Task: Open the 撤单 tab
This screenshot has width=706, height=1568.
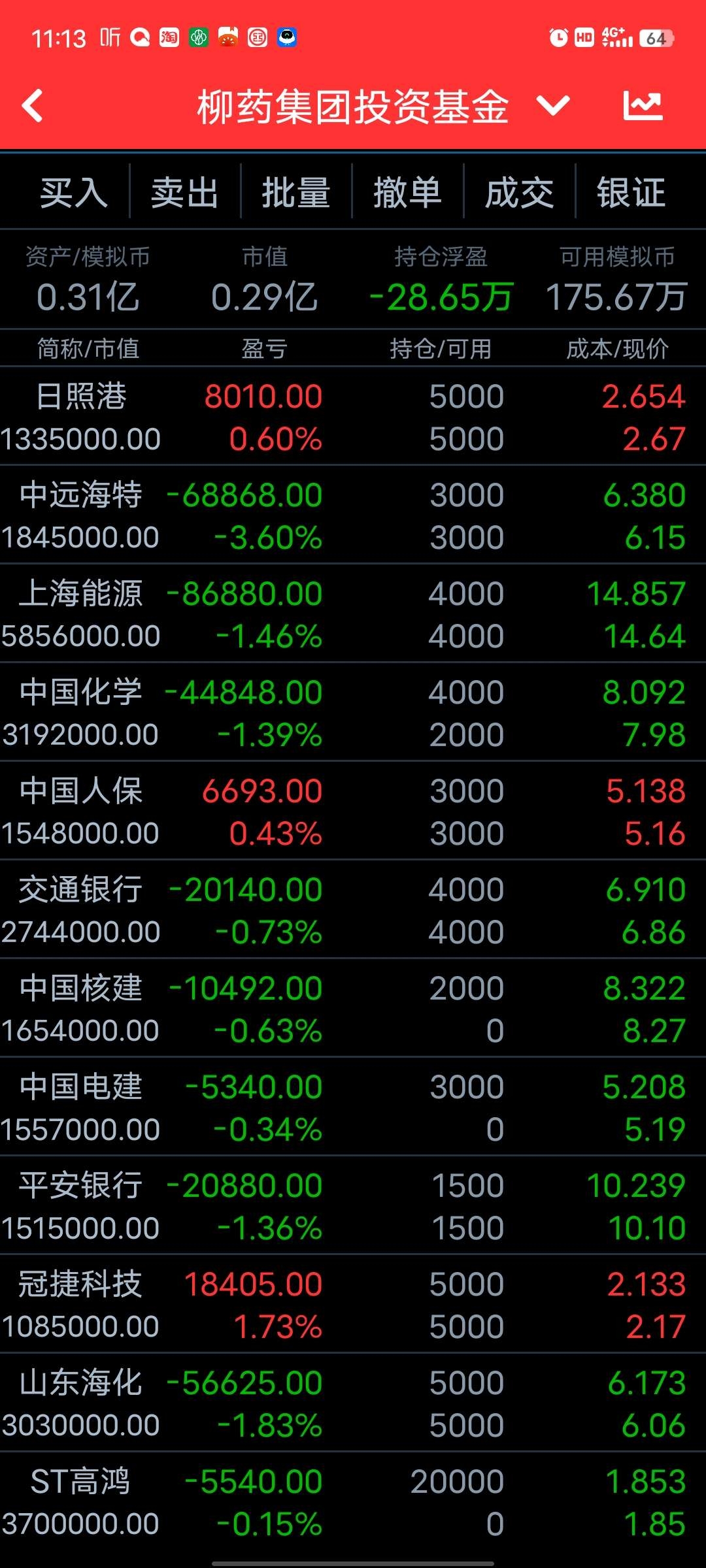Action: click(408, 193)
